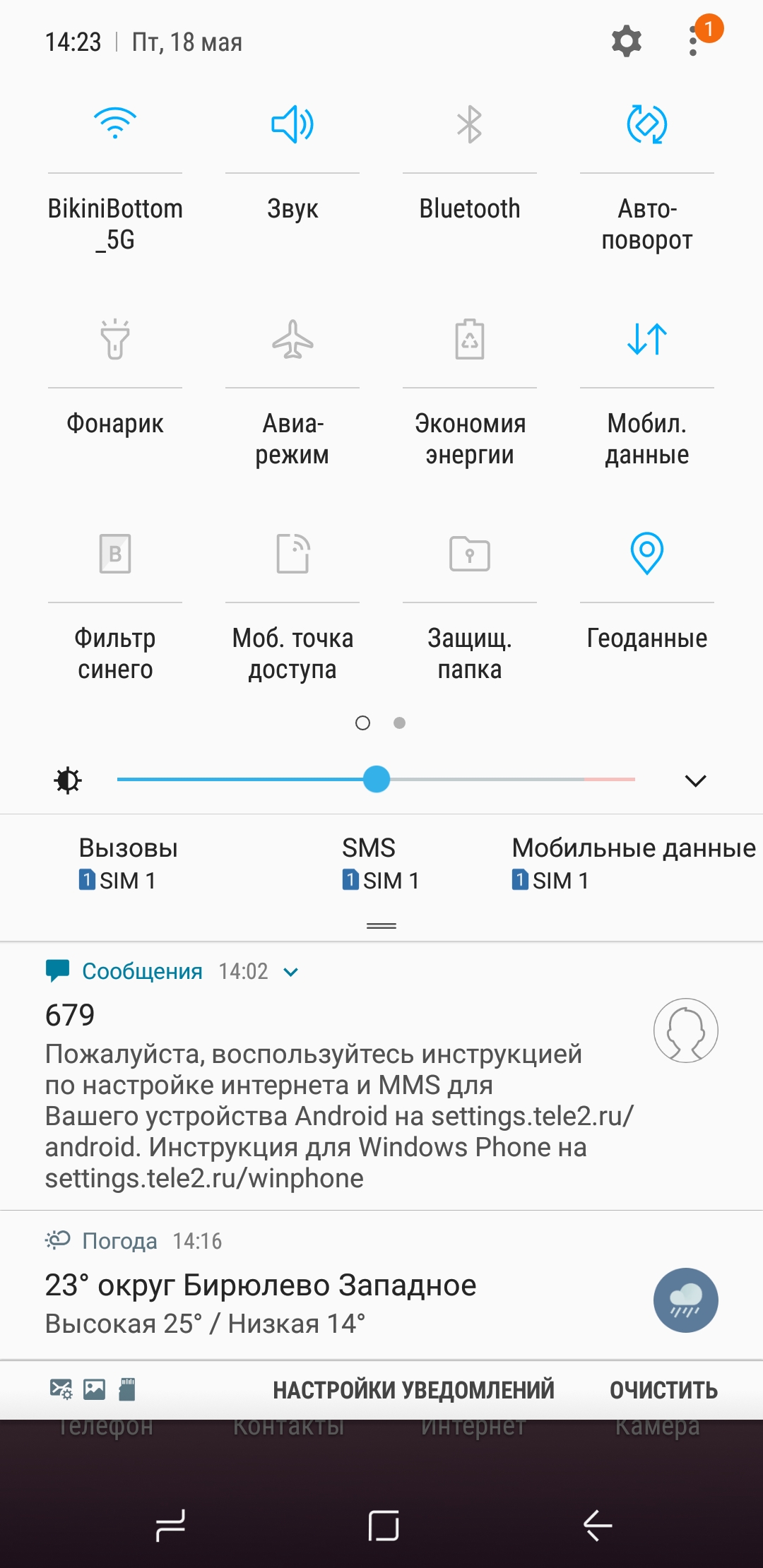
Task: Disable Авто-поворот screen rotation
Action: [646, 125]
